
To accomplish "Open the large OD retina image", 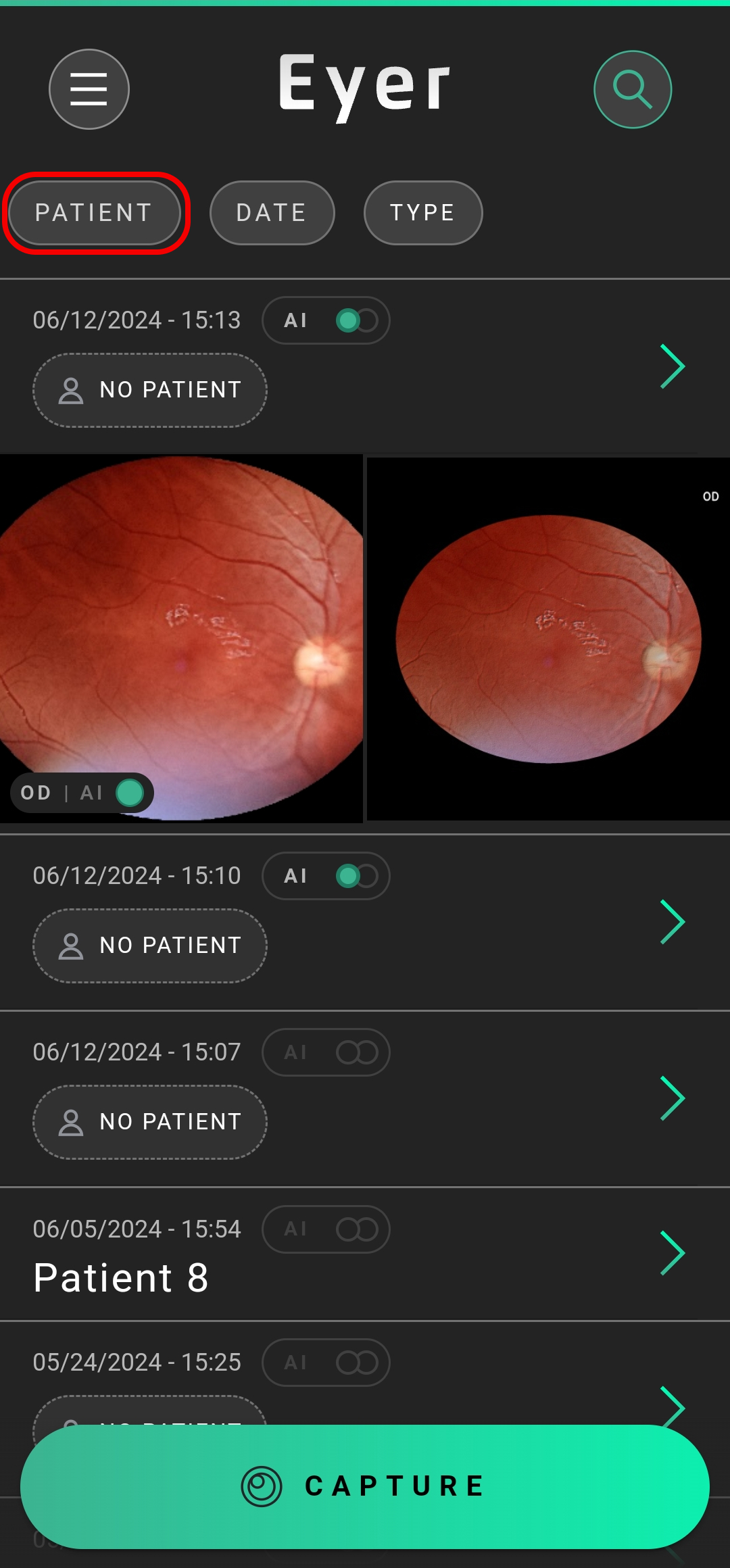I will [181, 638].
